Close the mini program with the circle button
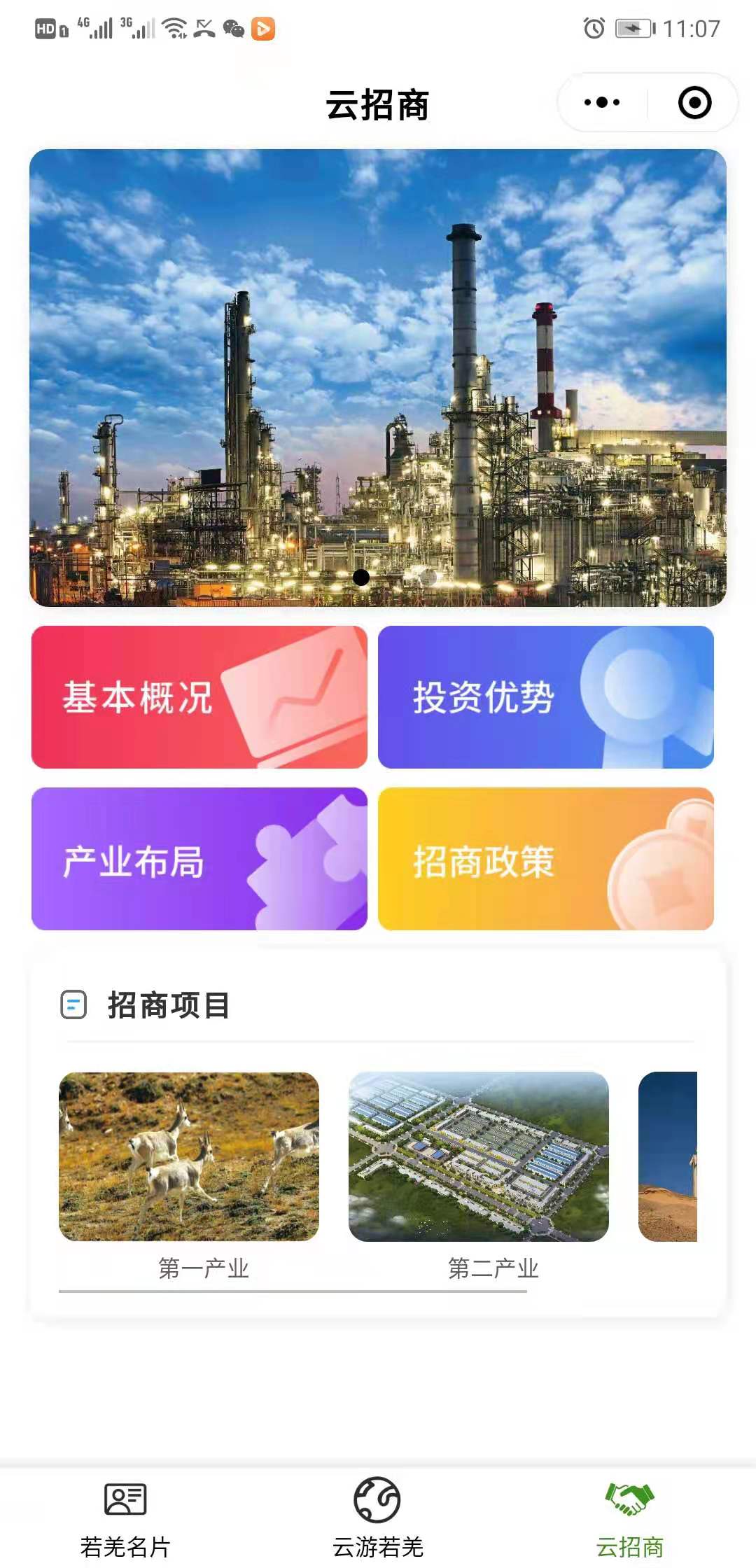This screenshot has width=756, height=1568. pyautogui.click(x=694, y=103)
